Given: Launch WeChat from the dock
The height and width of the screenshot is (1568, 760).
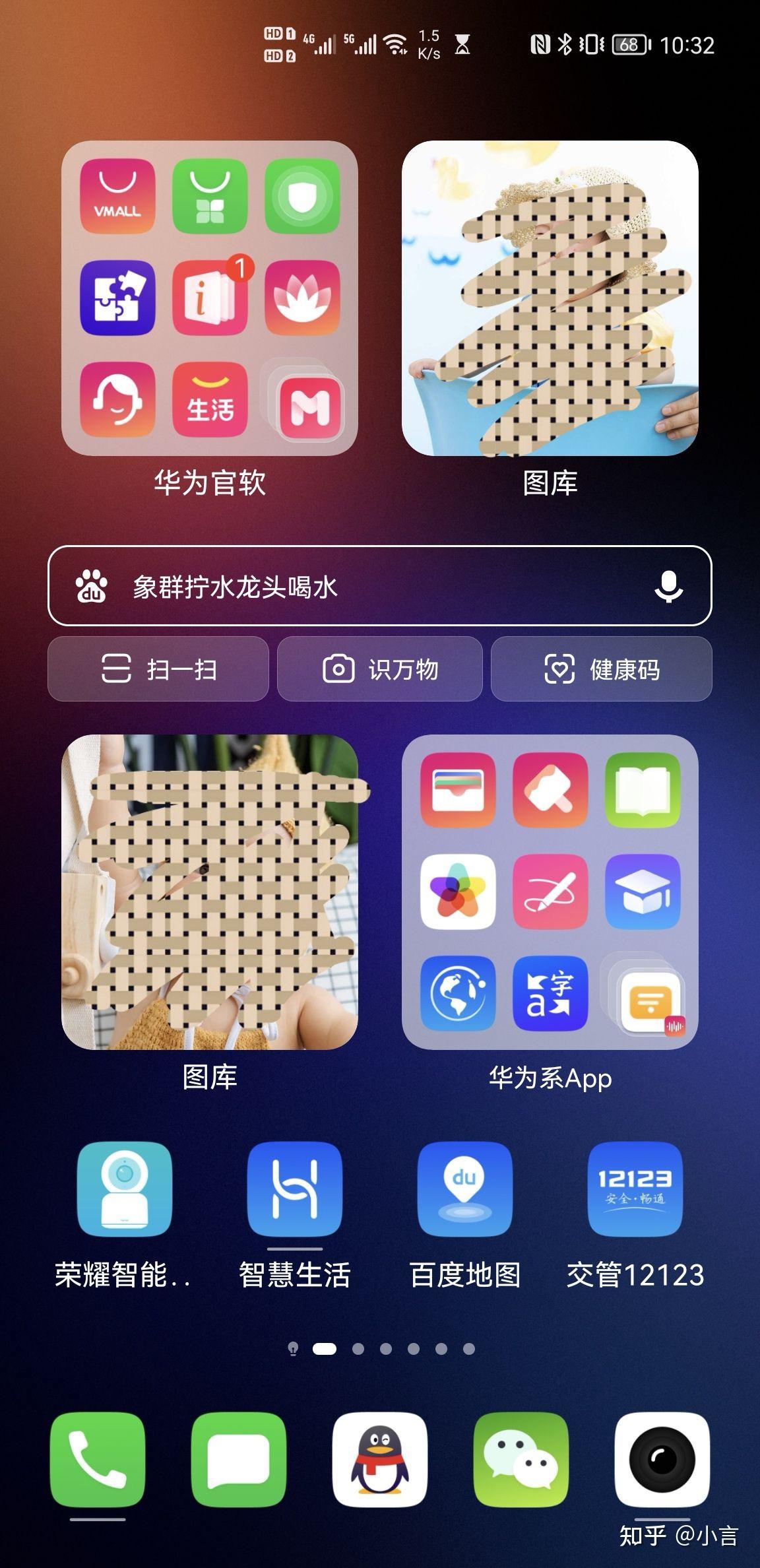Looking at the screenshot, I should [521, 1460].
